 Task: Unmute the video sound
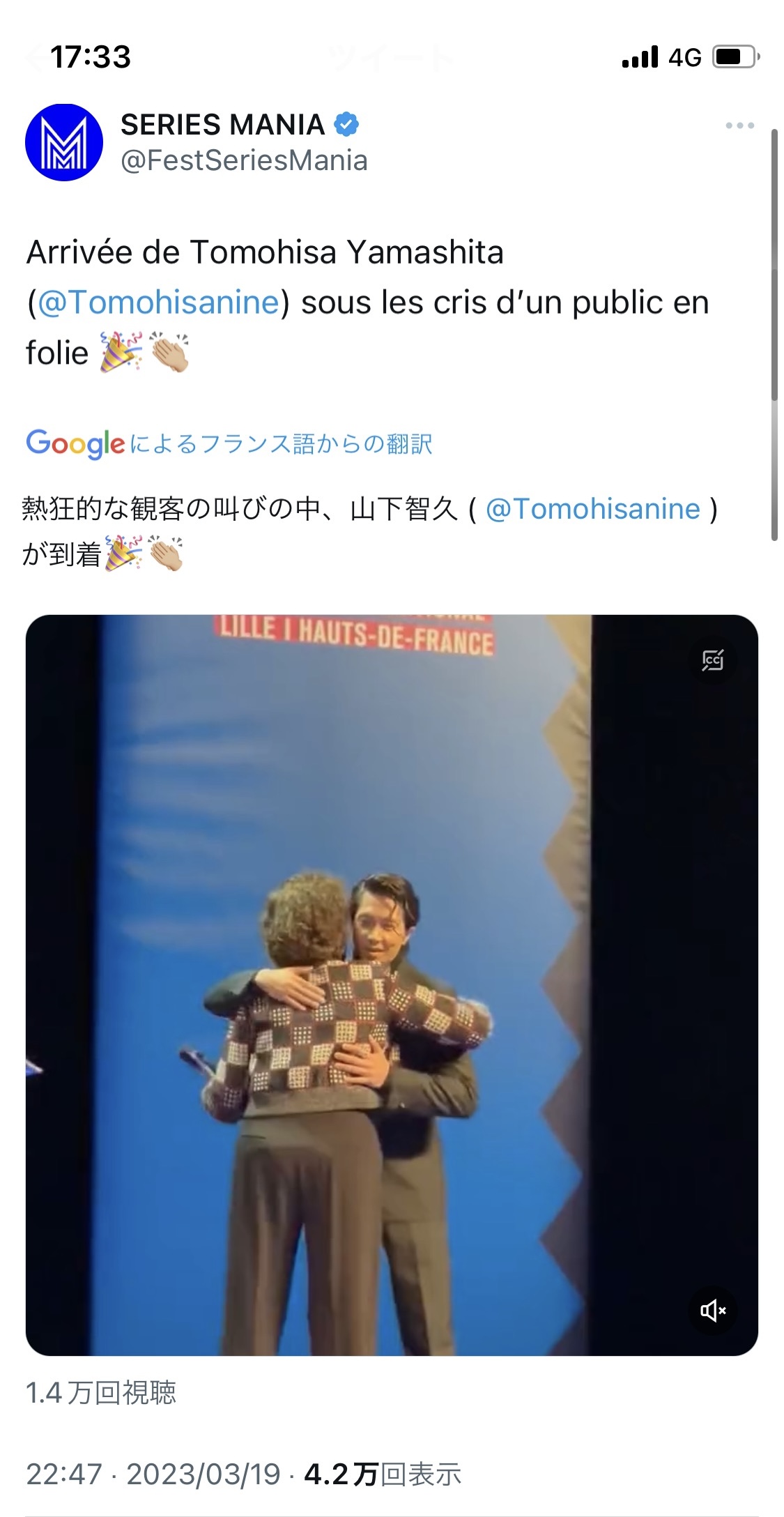(713, 1311)
